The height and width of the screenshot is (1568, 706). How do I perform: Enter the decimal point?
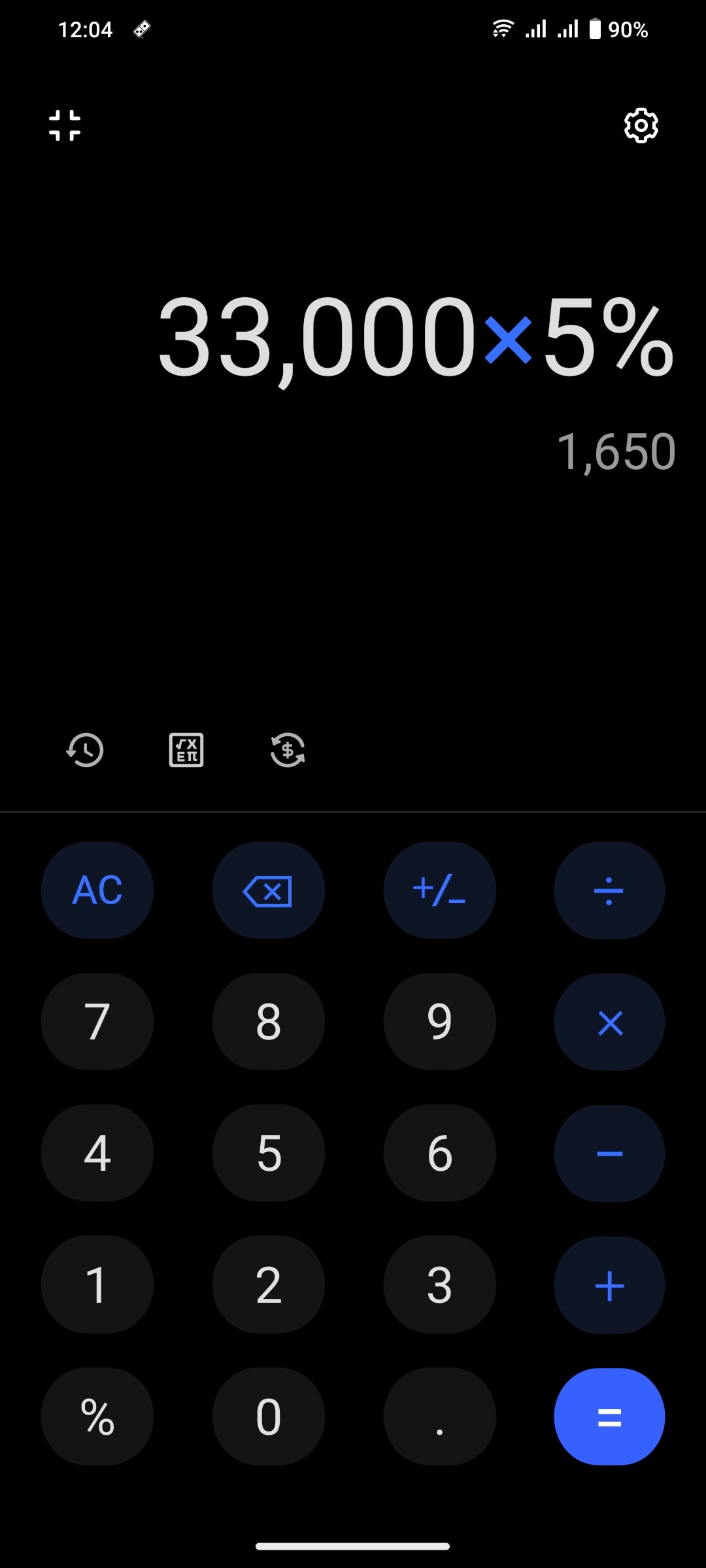click(x=439, y=1416)
